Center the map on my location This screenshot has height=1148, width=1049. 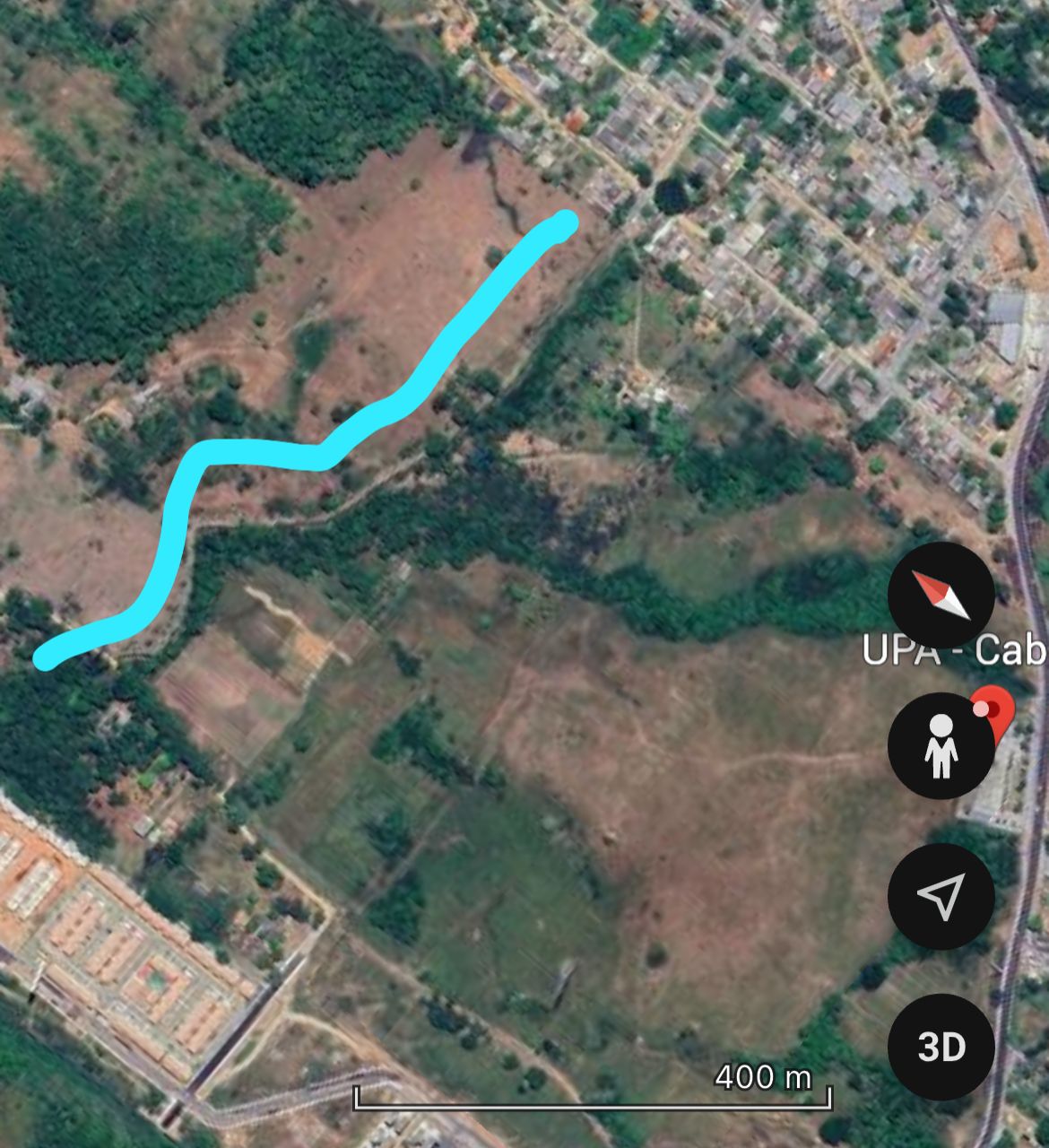[x=941, y=896]
